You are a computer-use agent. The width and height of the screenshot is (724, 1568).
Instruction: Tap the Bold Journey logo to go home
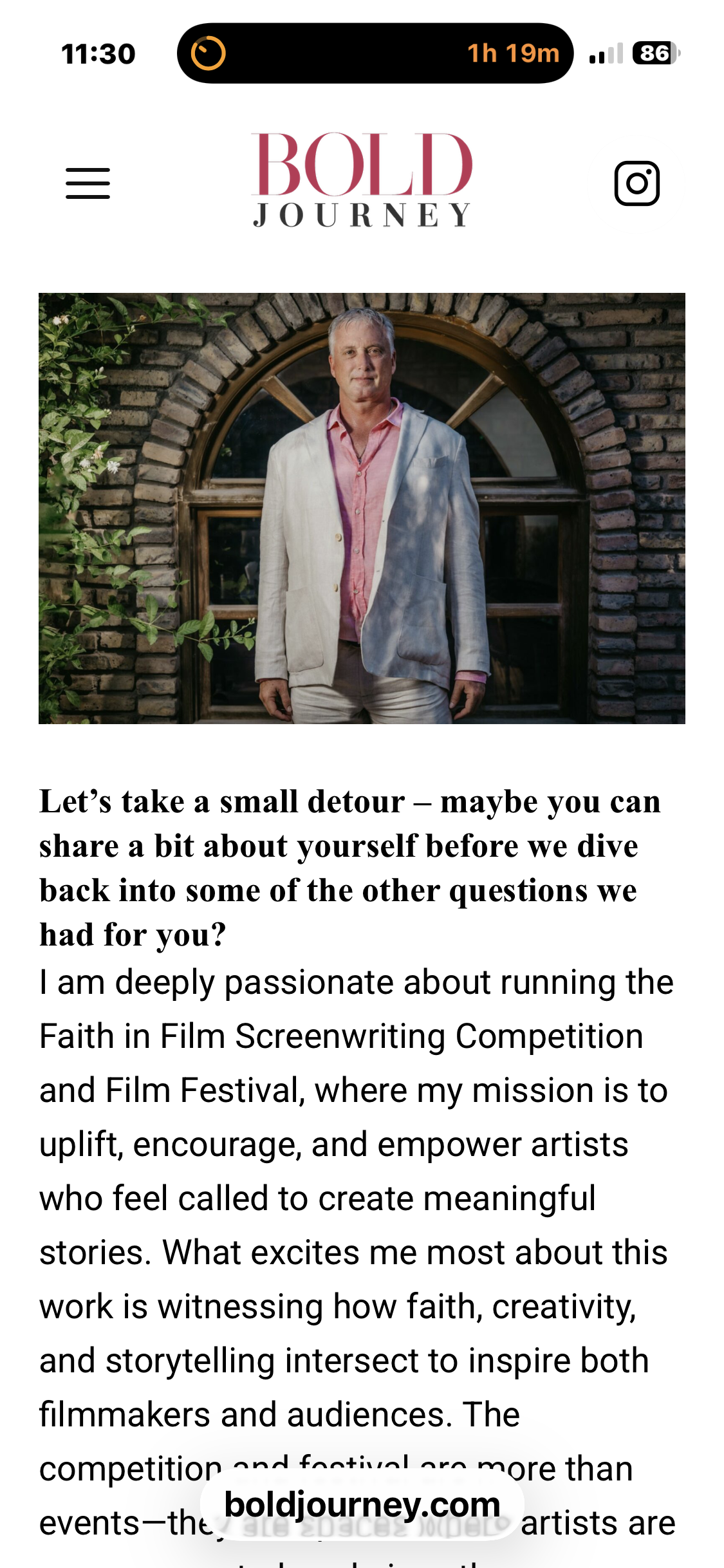[362, 180]
